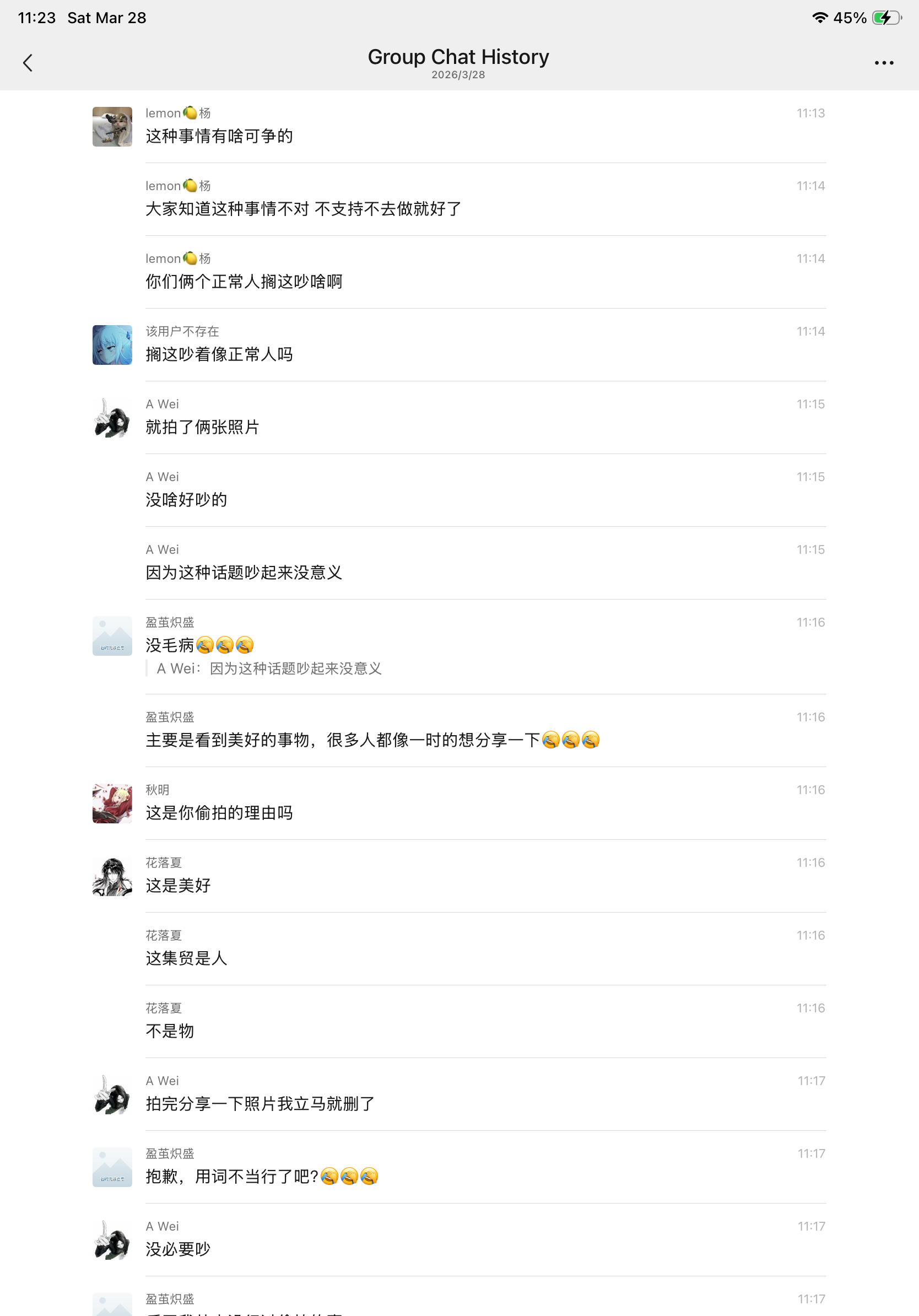Screen dimensions: 919x1316
Task: Open the three-dot overflow menu
Action: [x=884, y=62]
